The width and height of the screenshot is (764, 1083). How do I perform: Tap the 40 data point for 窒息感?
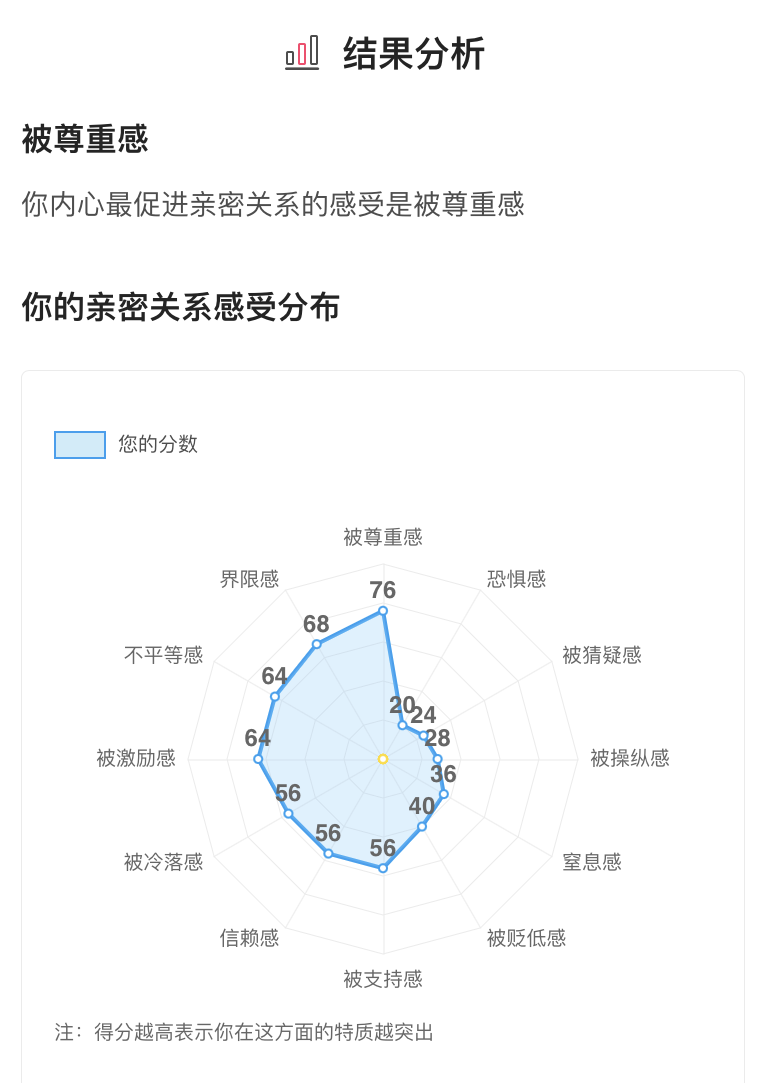point(422,826)
